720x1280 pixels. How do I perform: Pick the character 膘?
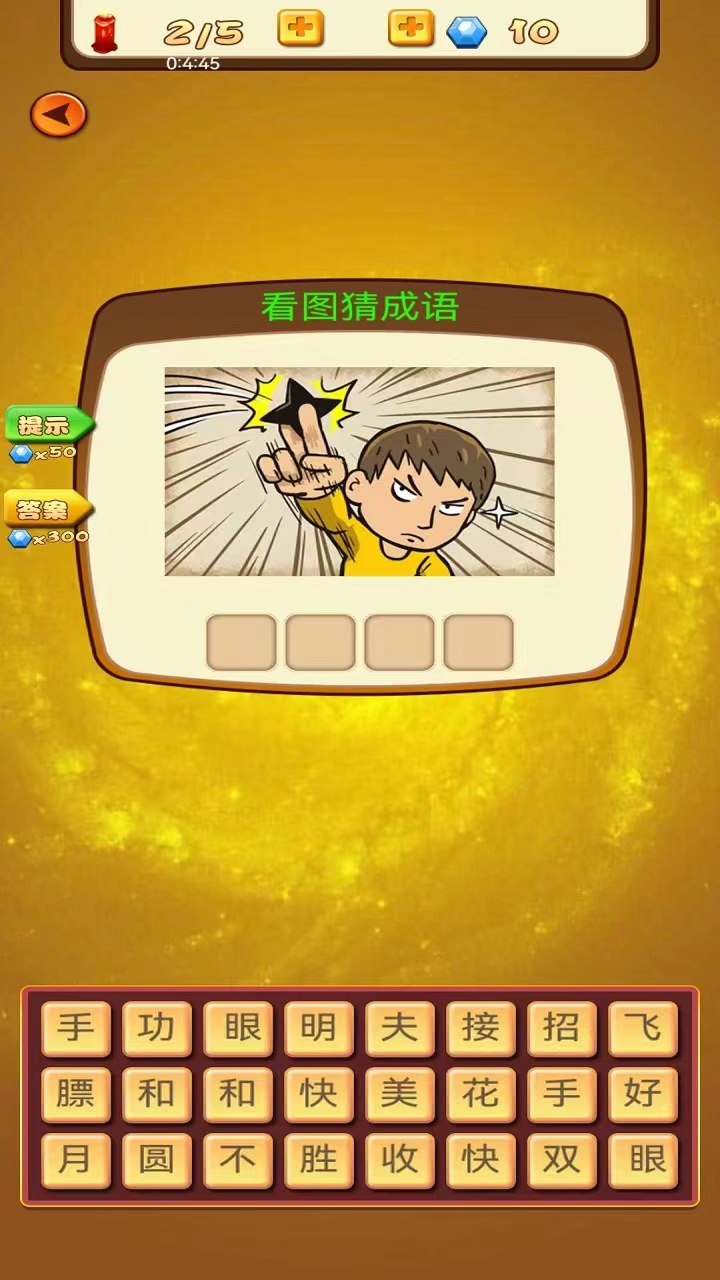[76, 1094]
